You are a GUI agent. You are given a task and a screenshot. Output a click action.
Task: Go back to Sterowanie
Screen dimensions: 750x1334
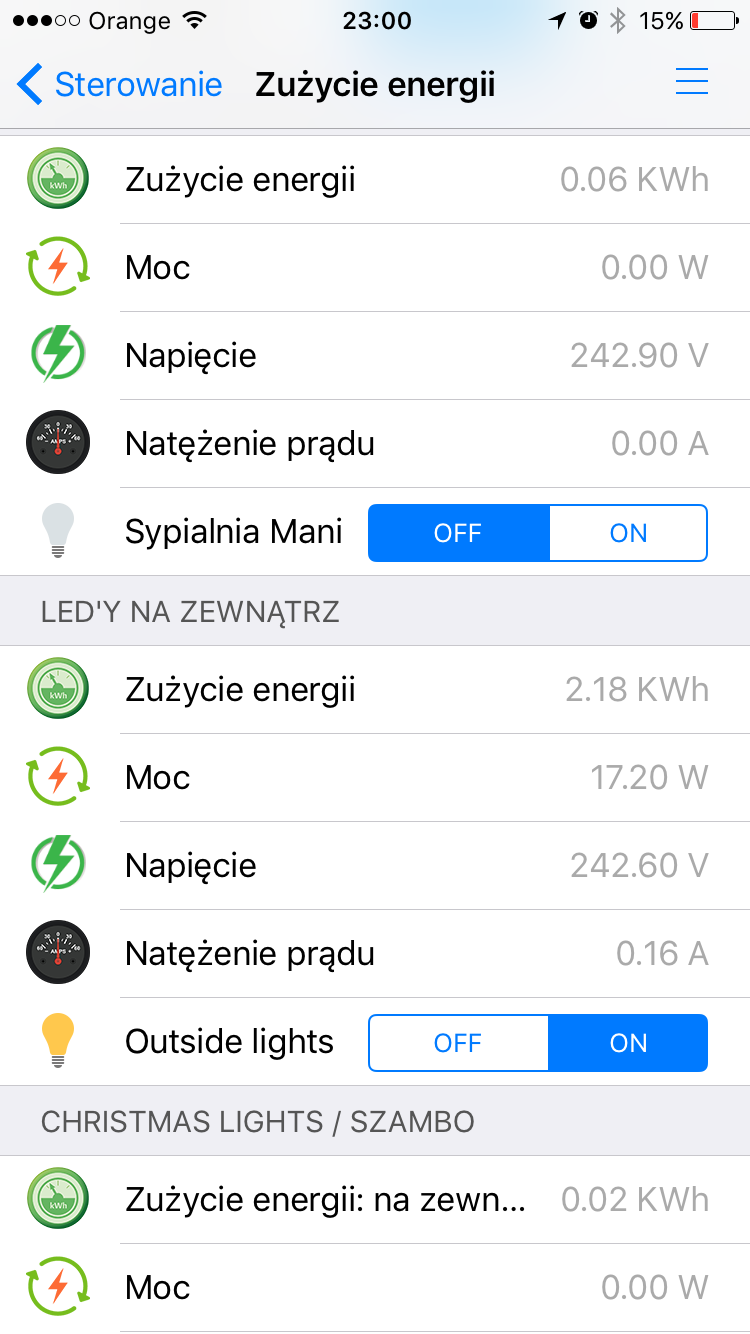point(120,84)
